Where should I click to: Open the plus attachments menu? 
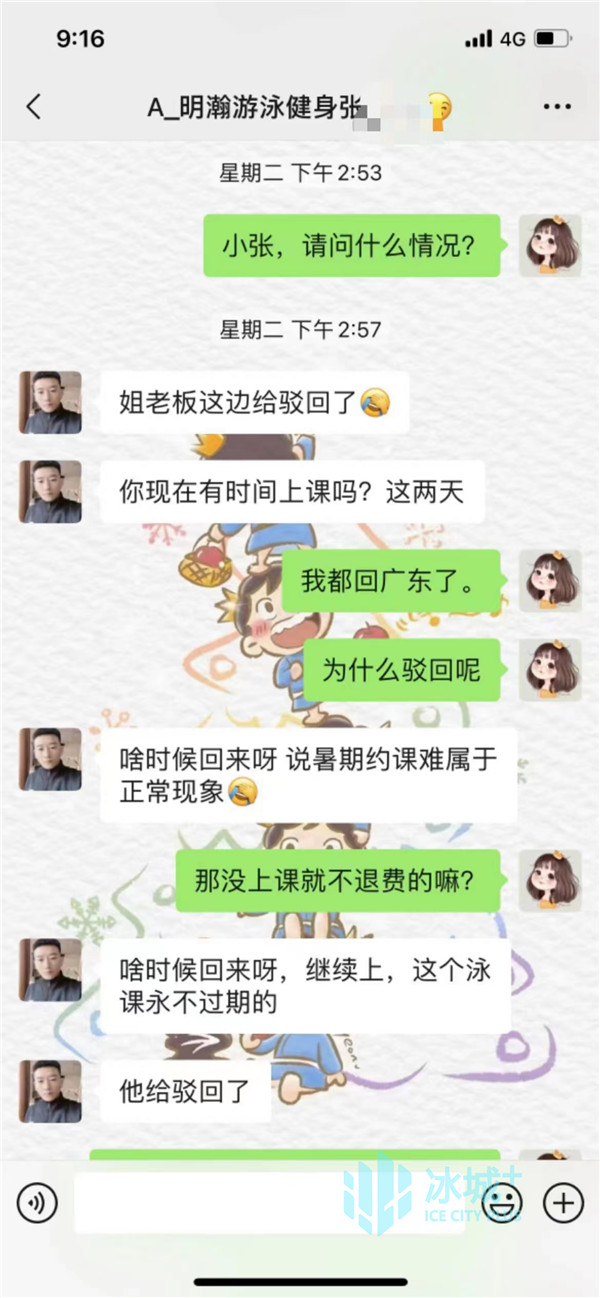point(563,1202)
